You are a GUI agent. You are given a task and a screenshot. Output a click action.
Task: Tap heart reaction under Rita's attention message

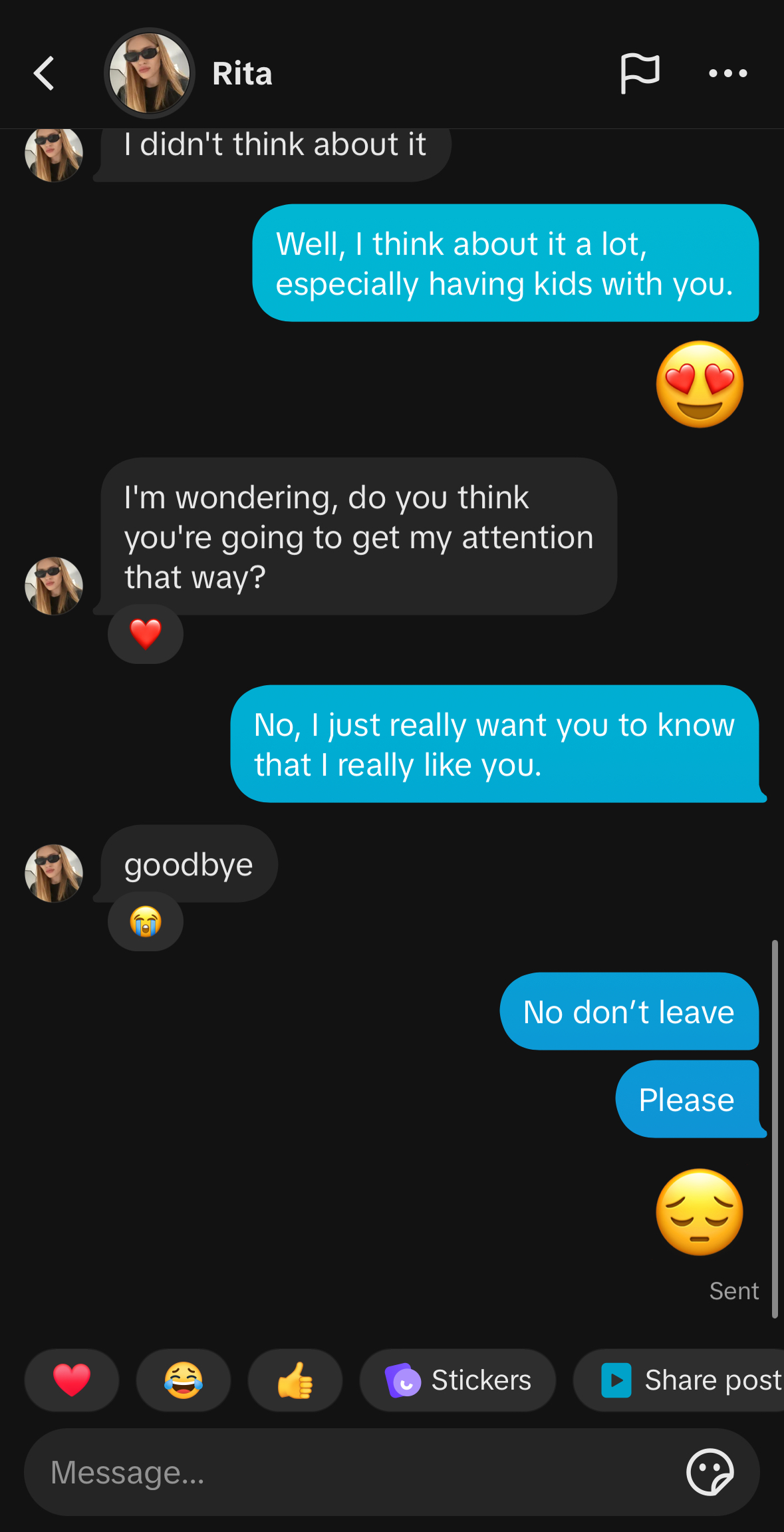[146, 633]
